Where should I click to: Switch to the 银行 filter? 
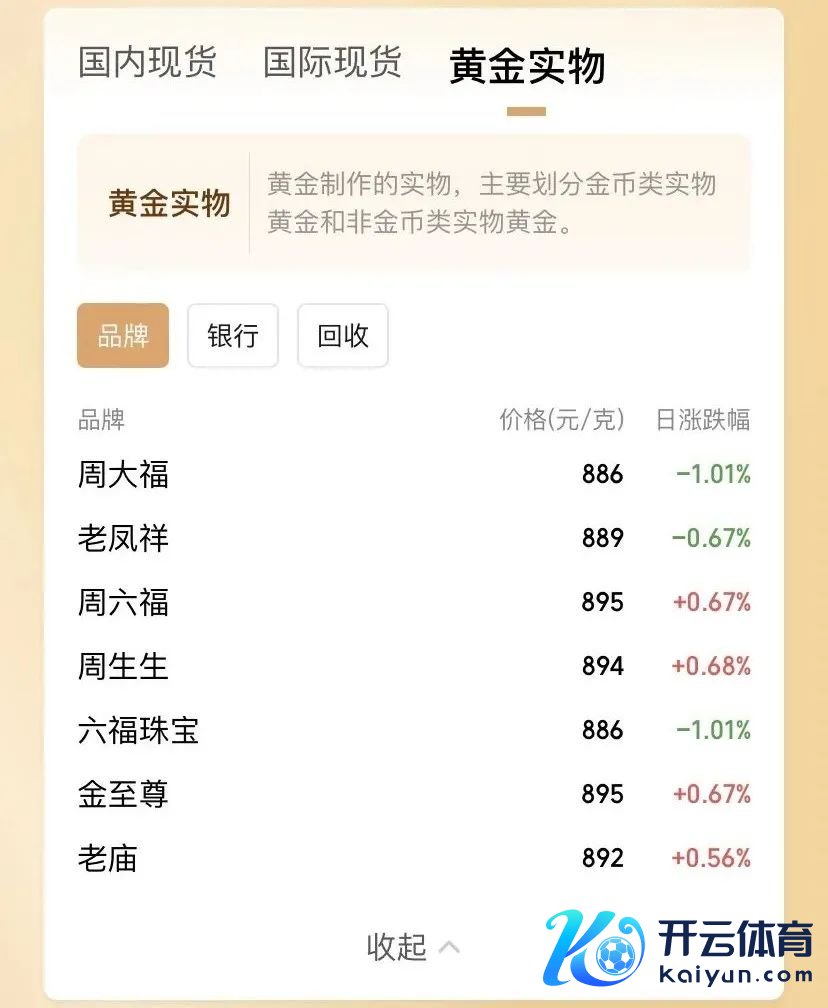pyautogui.click(x=232, y=335)
